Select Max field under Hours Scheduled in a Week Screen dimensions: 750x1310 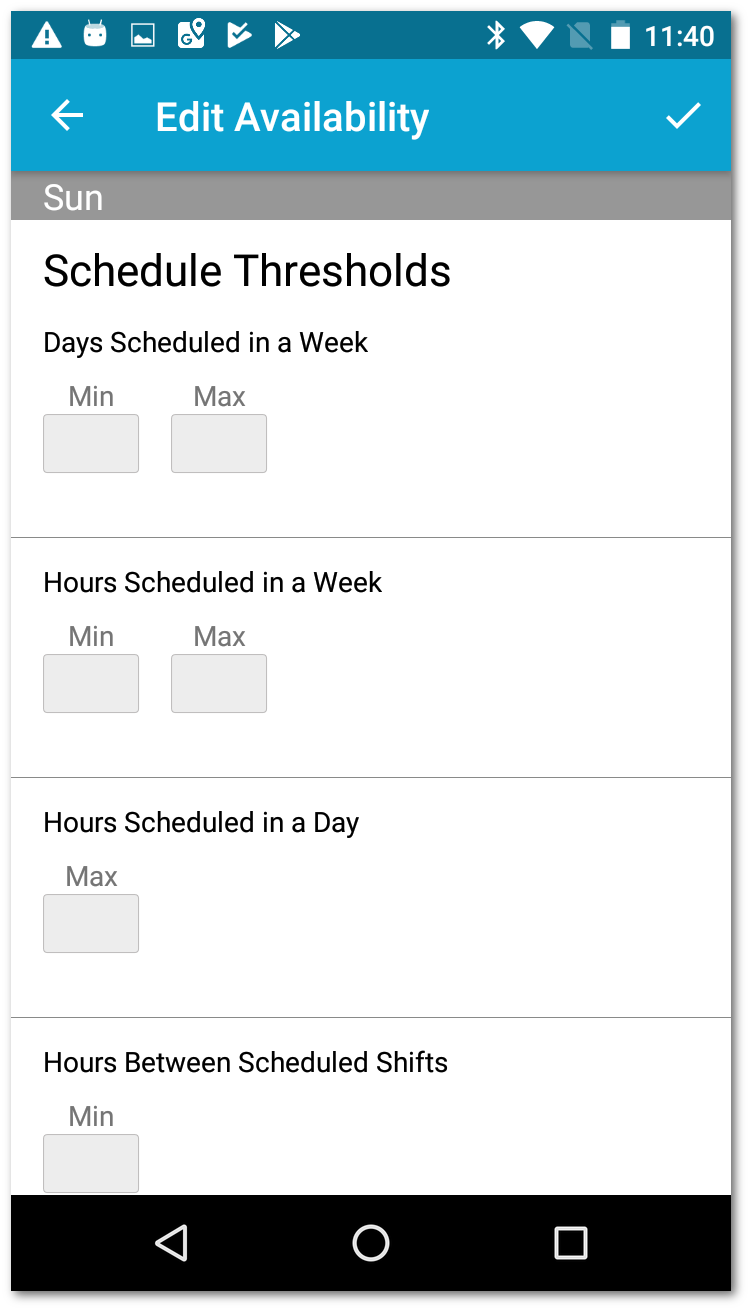219,684
